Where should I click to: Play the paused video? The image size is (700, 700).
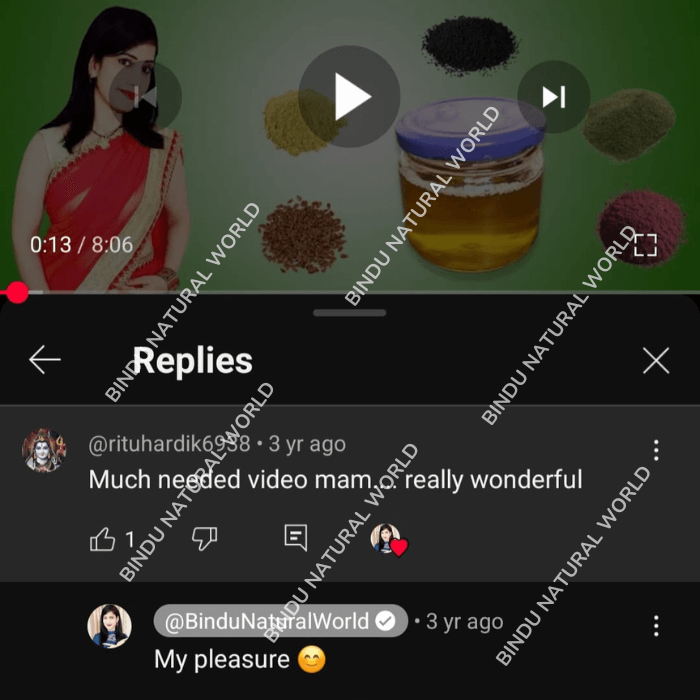click(x=350, y=97)
